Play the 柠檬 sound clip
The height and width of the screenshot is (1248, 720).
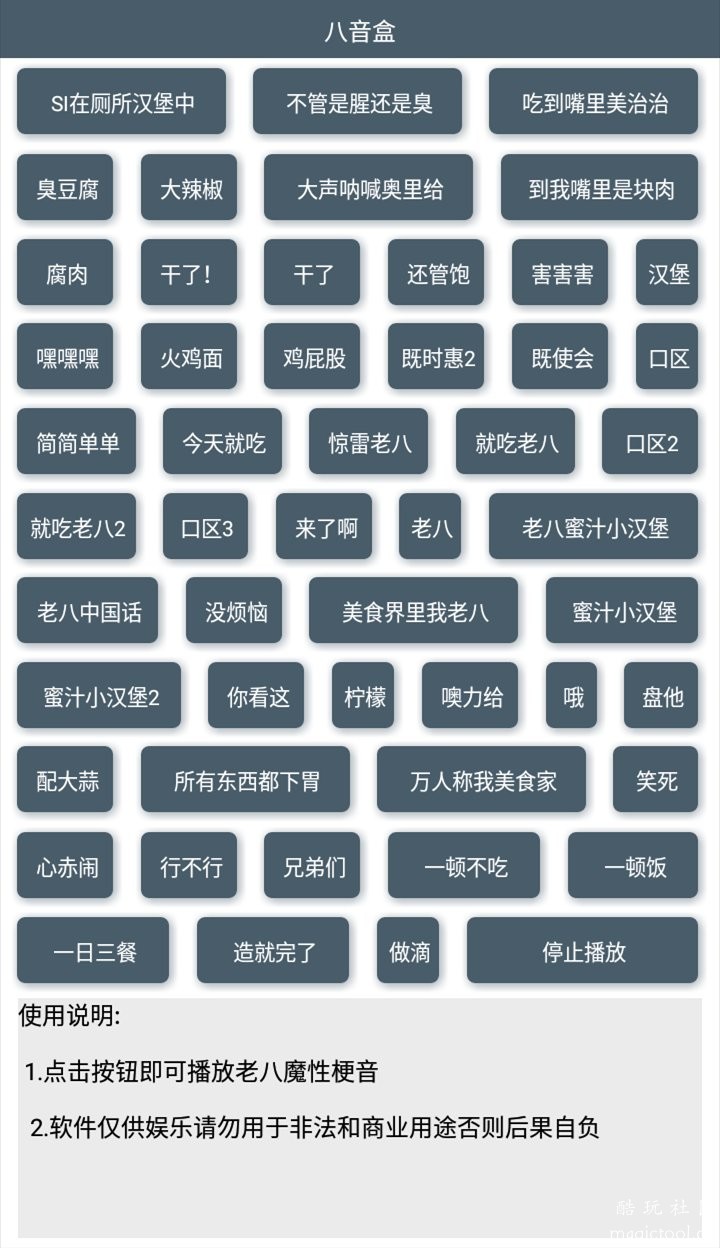pos(362,696)
